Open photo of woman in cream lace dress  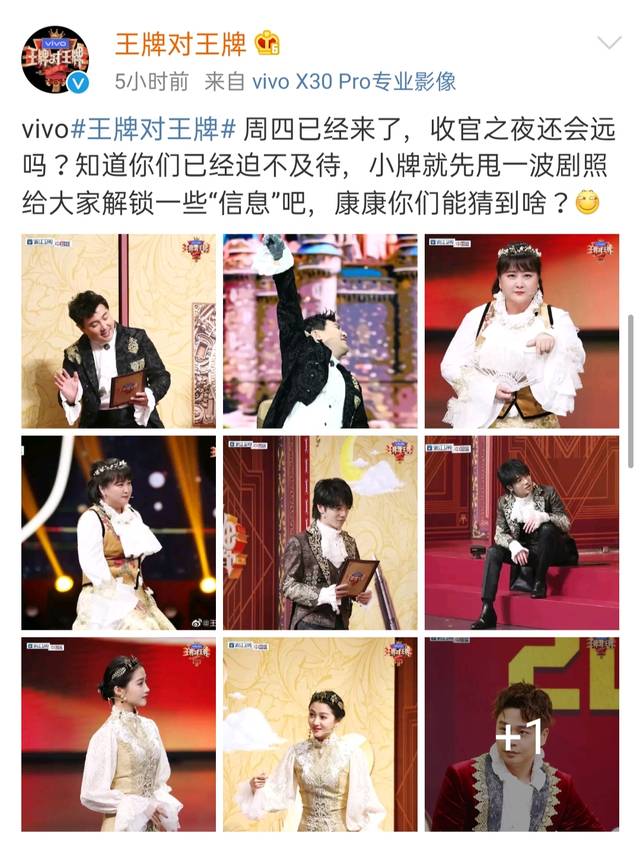pyautogui.click(x=320, y=735)
